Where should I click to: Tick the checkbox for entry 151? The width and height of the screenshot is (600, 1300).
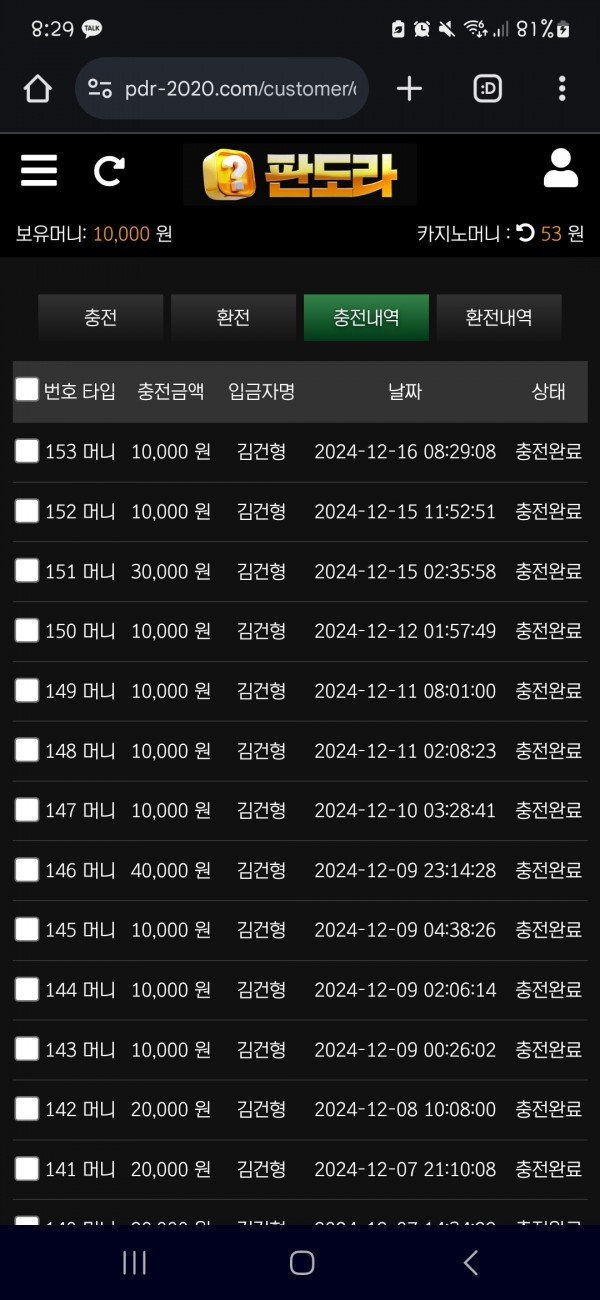click(x=27, y=571)
